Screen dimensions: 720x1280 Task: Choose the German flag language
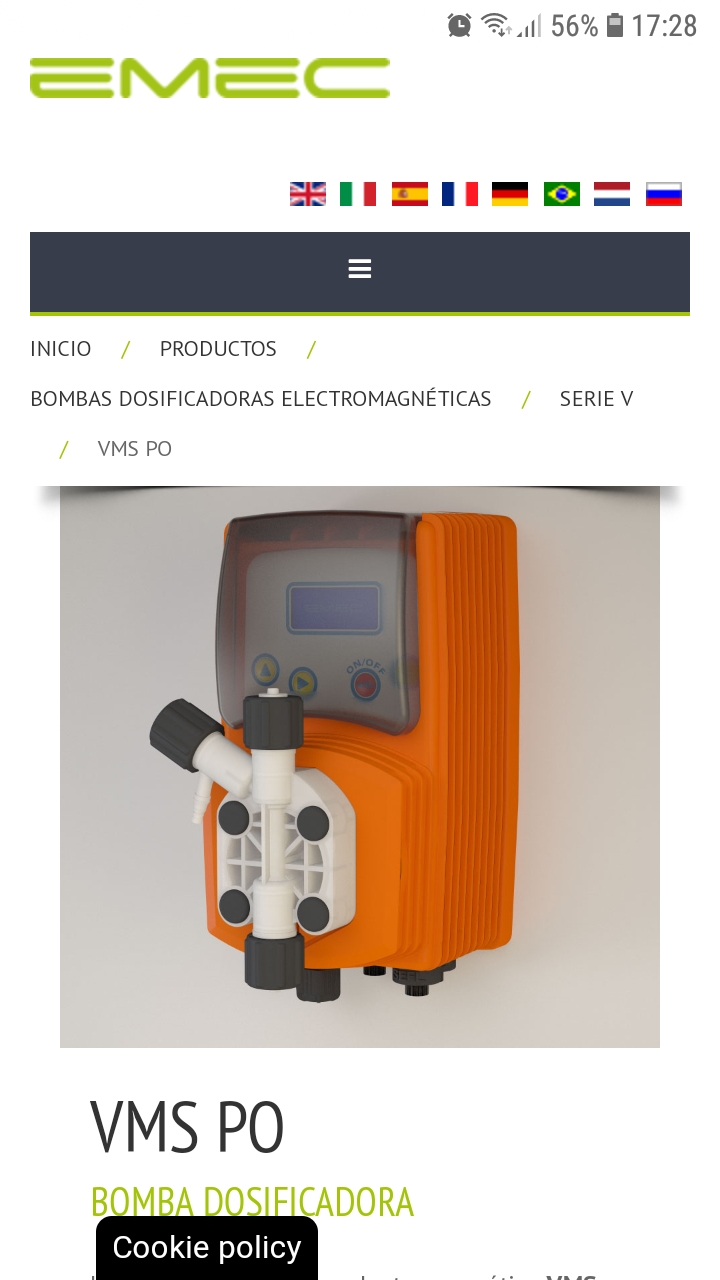(x=510, y=193)
